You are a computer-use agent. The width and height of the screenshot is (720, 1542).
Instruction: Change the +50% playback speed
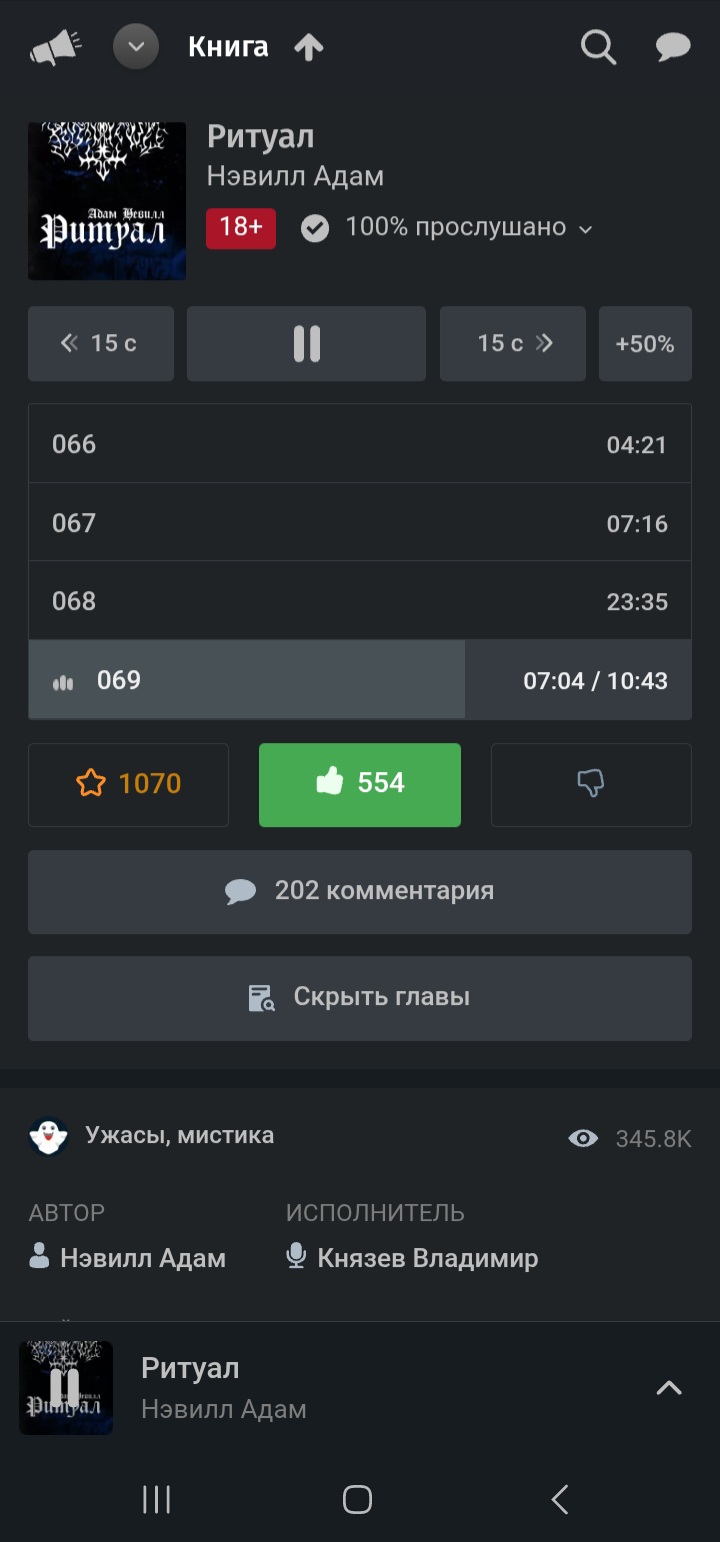pos(645,344)
